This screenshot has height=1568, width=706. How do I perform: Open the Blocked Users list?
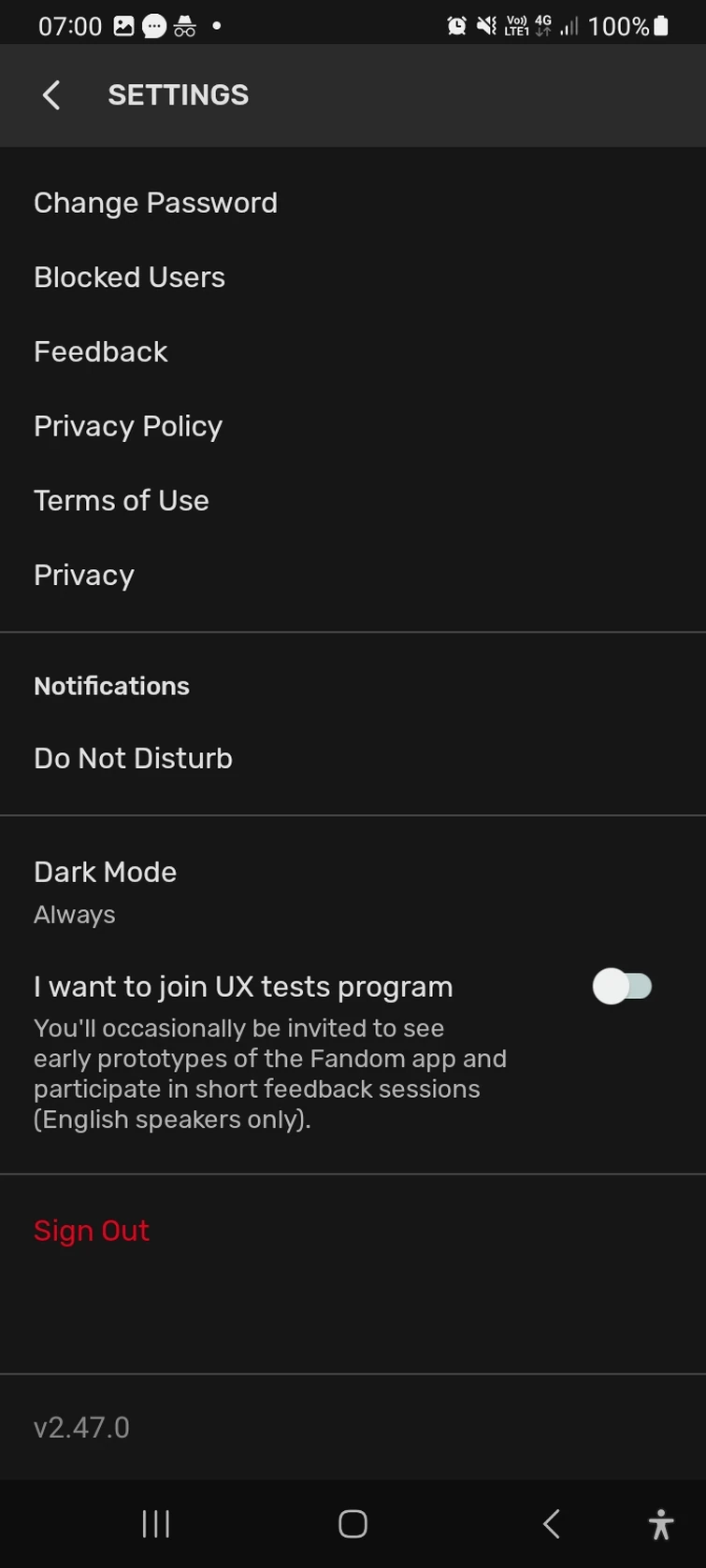pyautogui.click(x=129, y=278)
